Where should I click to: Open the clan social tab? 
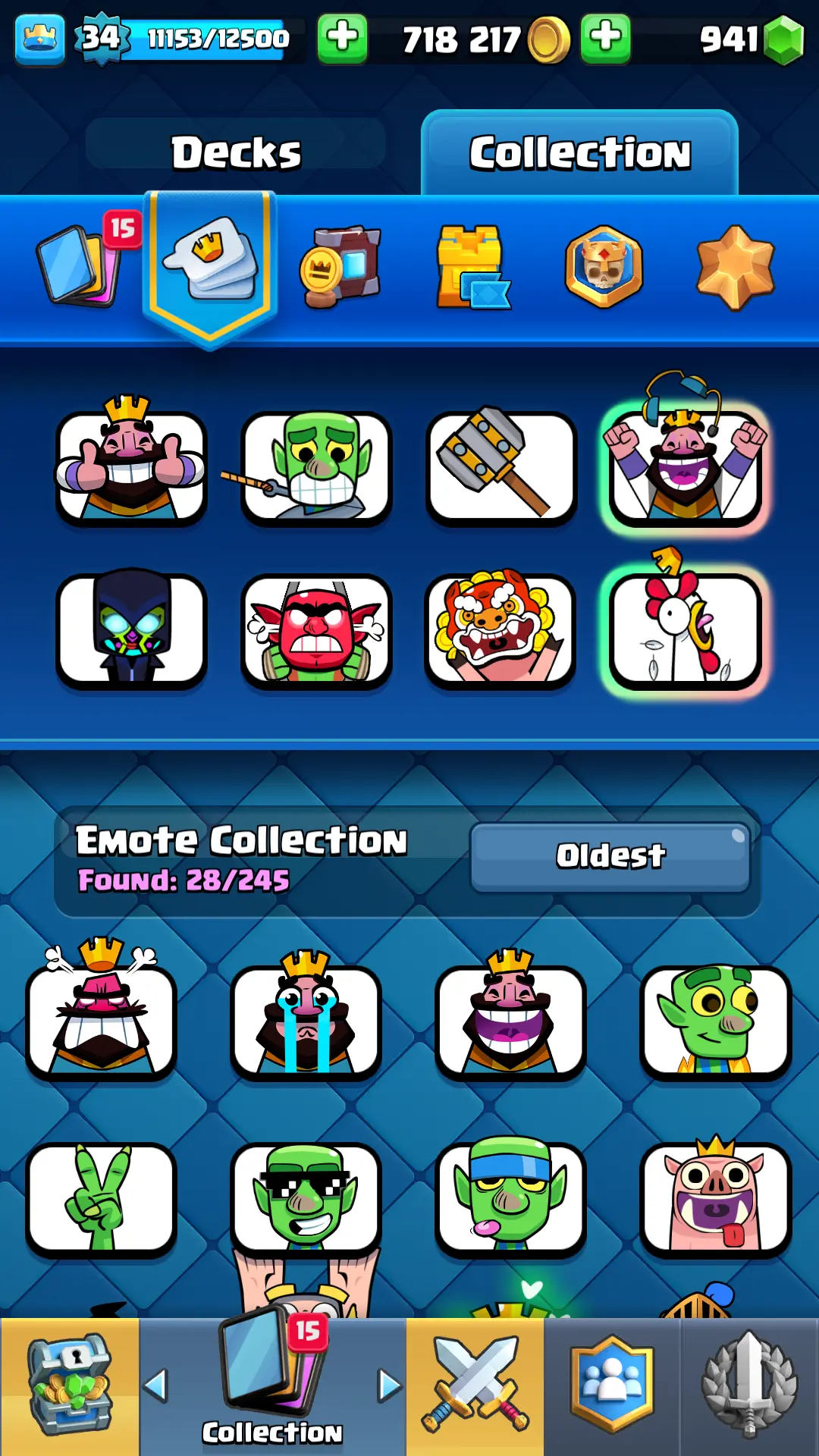[613, 1386]
